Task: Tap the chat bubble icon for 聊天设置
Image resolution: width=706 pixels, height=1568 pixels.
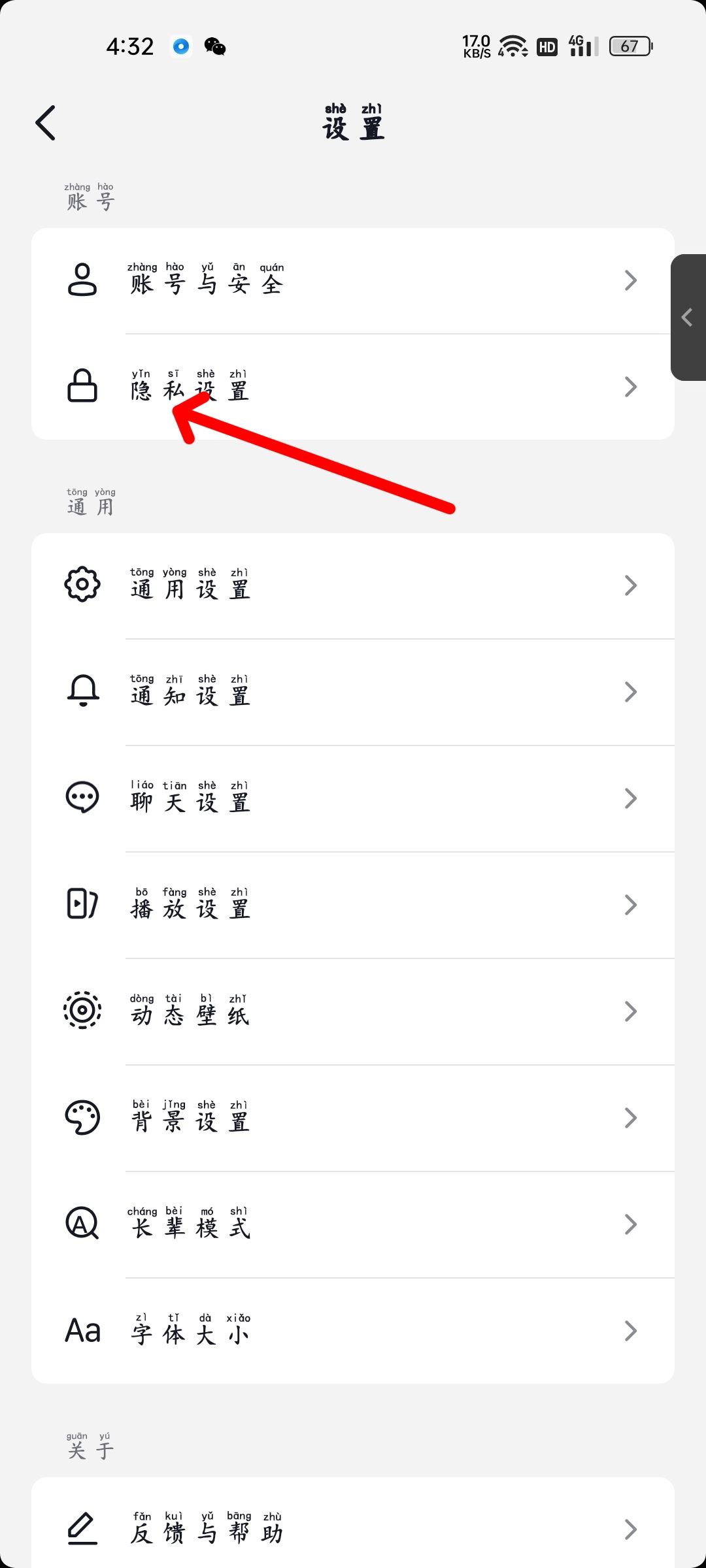Action: point(82,798)
